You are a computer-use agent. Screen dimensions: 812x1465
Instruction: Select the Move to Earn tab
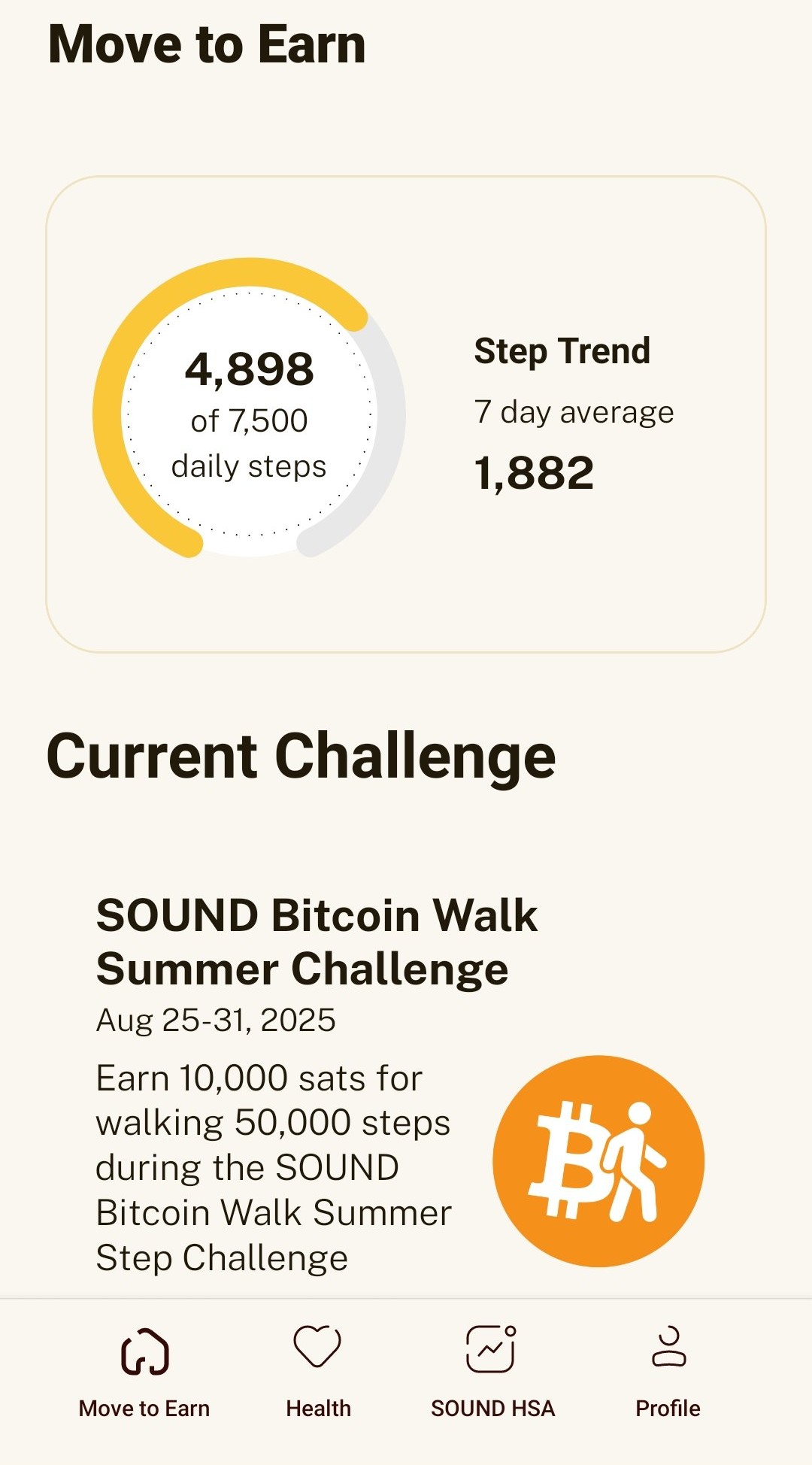tap(144, 1371)
